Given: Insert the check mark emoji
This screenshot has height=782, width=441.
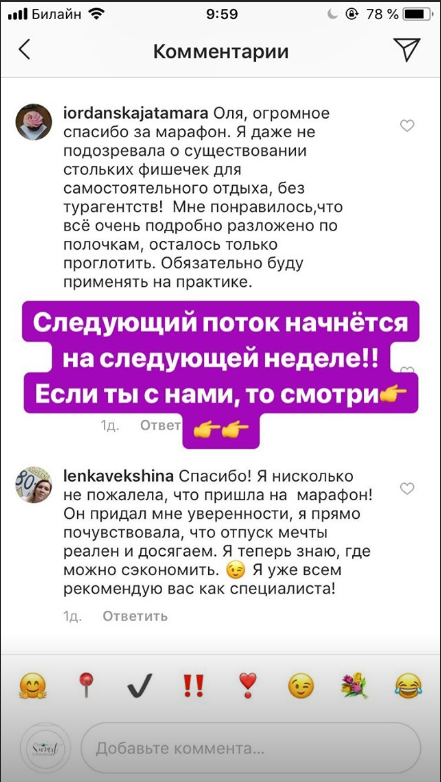Looking at the screenshot, I should click(140, 686).
